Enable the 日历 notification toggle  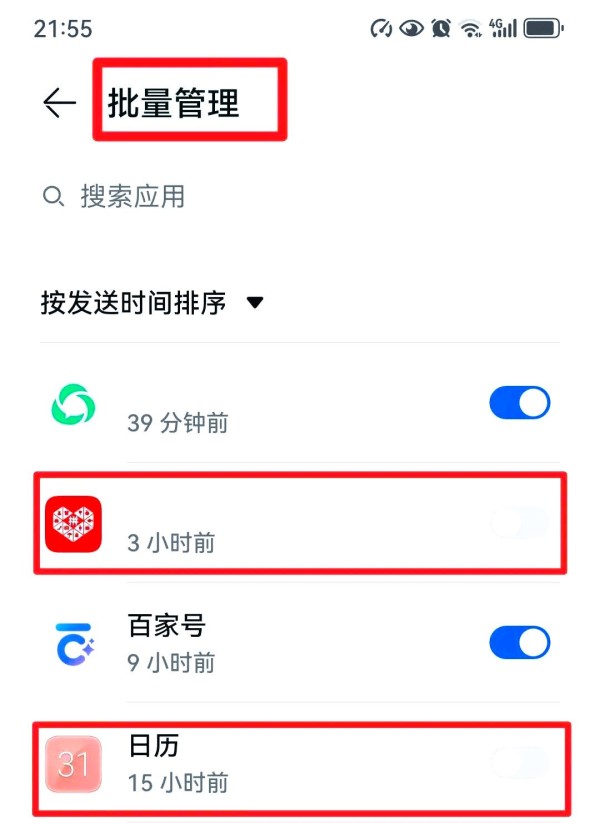(x=519, y=763)
